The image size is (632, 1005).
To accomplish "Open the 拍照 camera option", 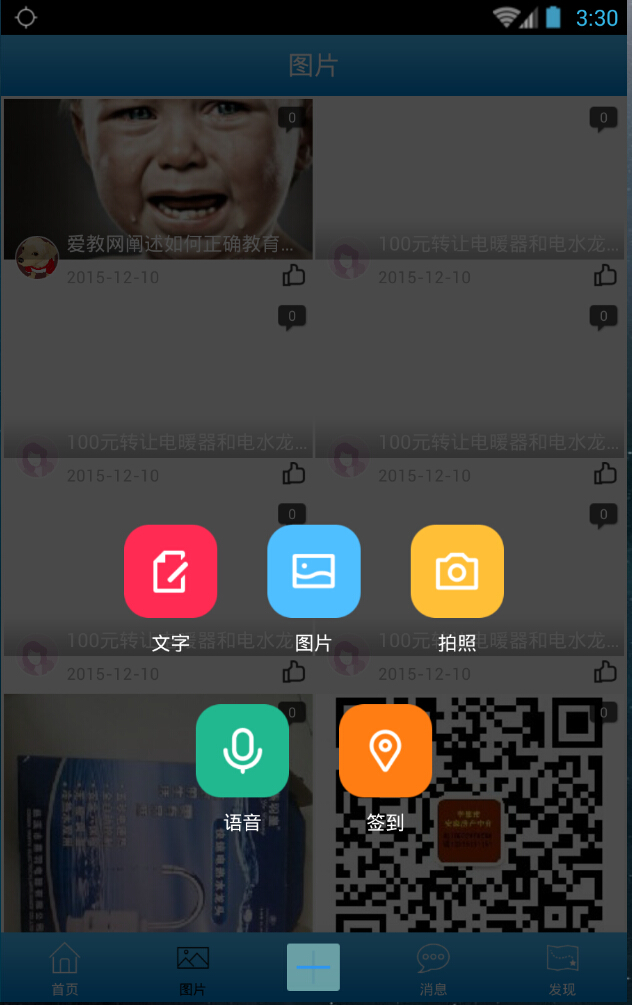I will (457, 571).
